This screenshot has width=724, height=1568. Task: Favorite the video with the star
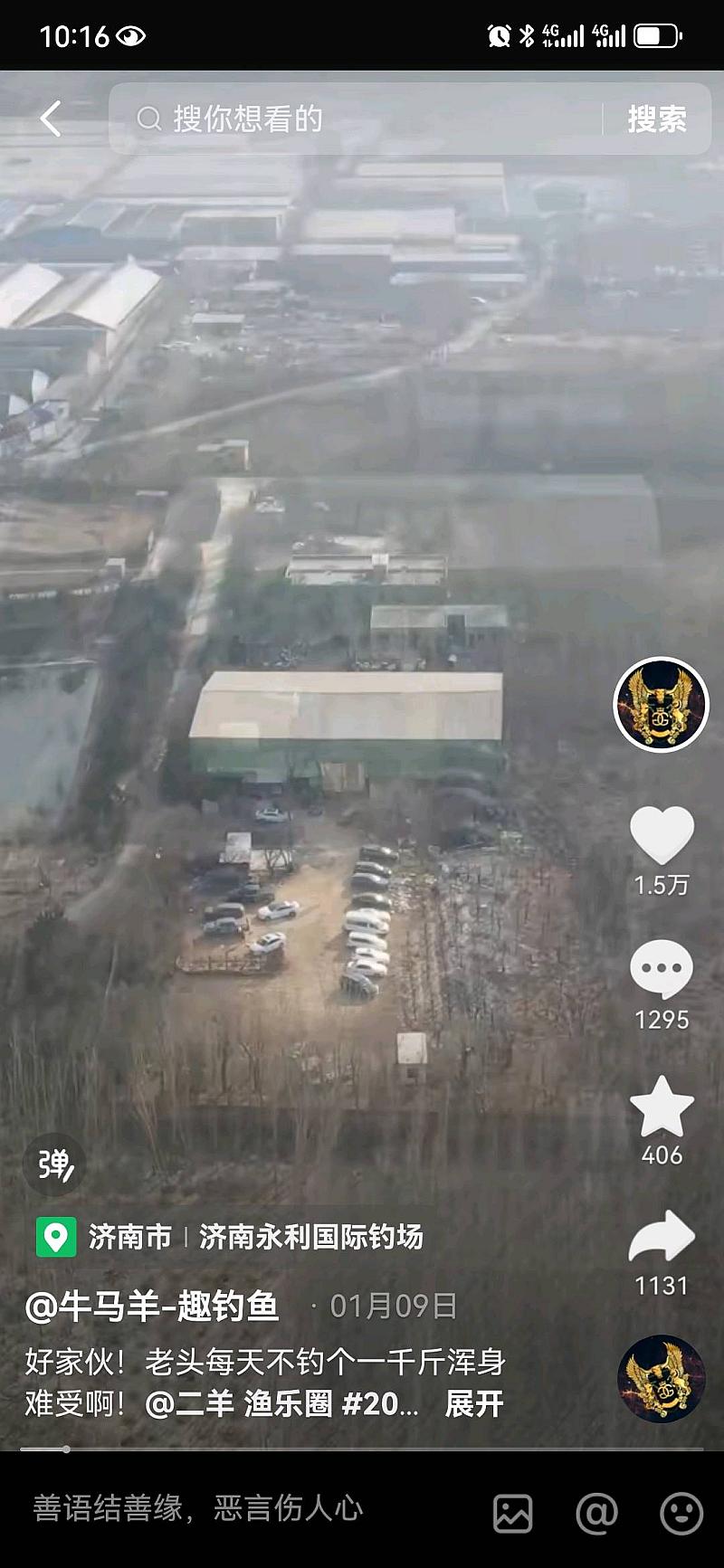(662, 1107)
